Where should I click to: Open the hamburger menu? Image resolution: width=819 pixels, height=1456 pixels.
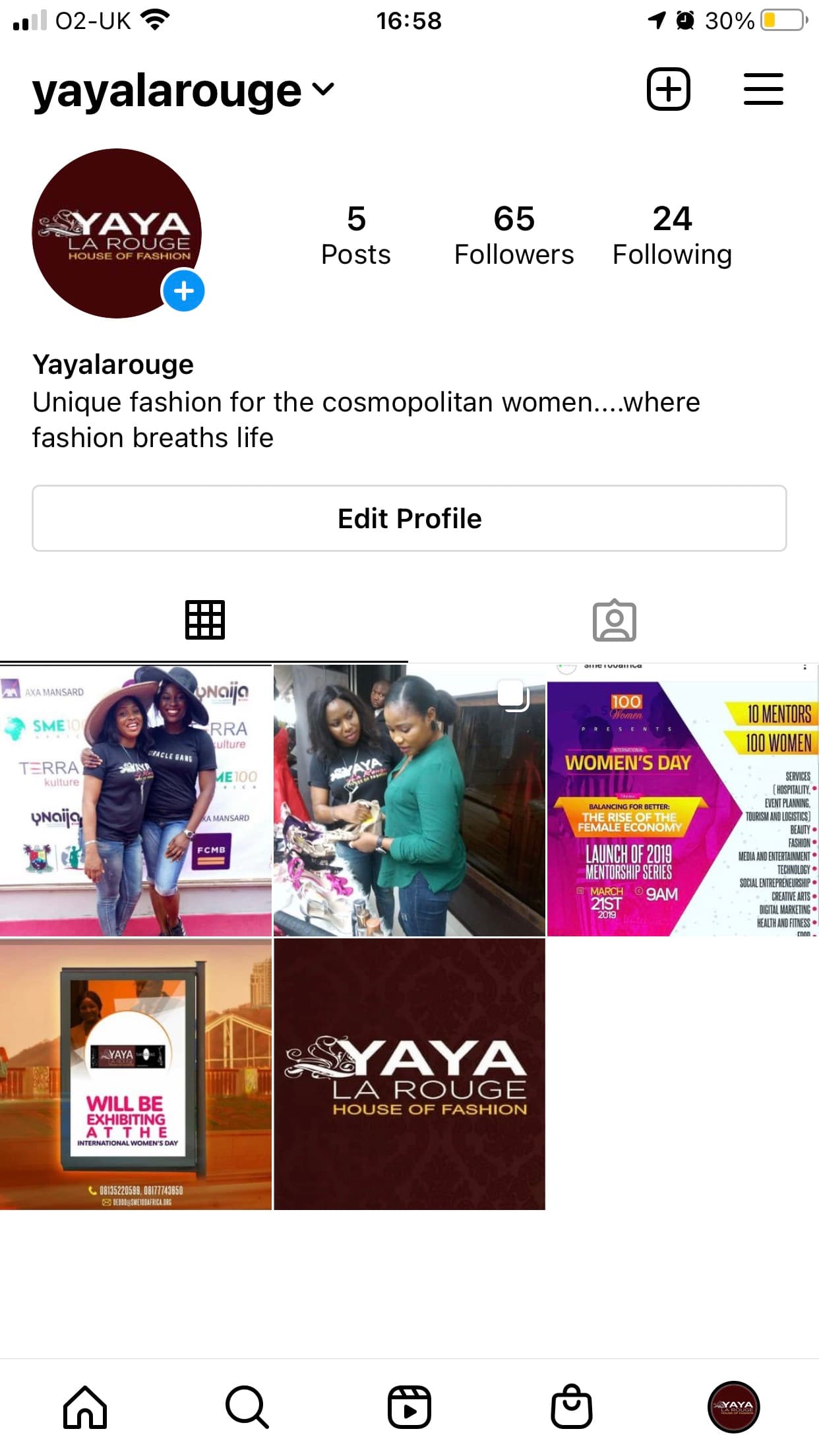click(763, 89)
